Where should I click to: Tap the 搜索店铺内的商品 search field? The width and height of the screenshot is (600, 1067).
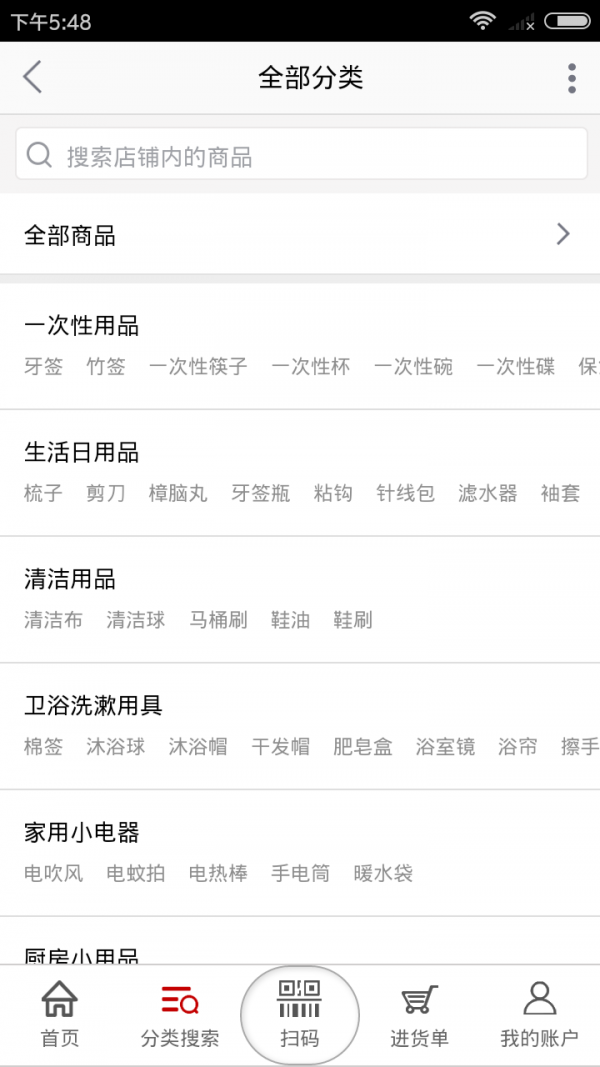pos(301,155)
